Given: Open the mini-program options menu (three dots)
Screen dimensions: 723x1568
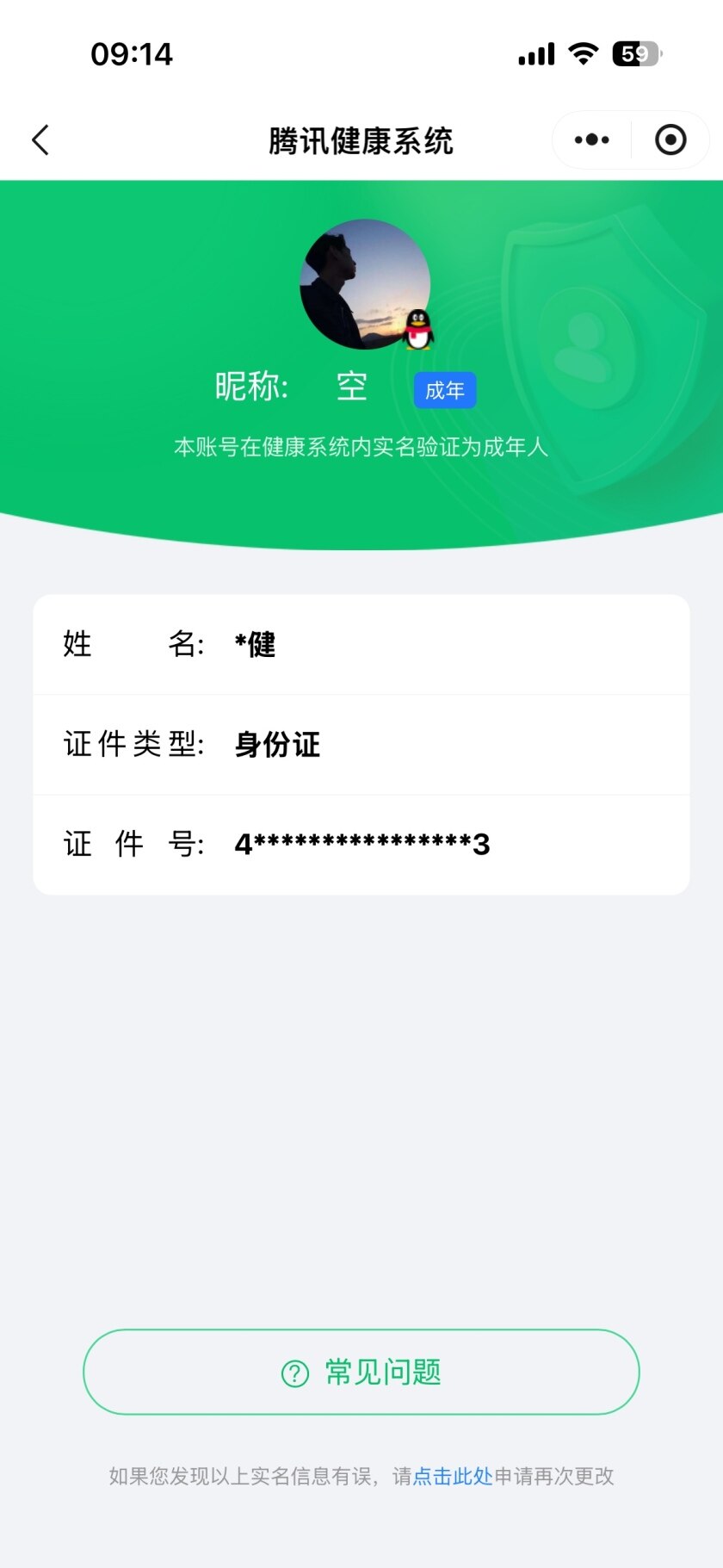Looking at the screenshot, I should [x=590, y=139].
